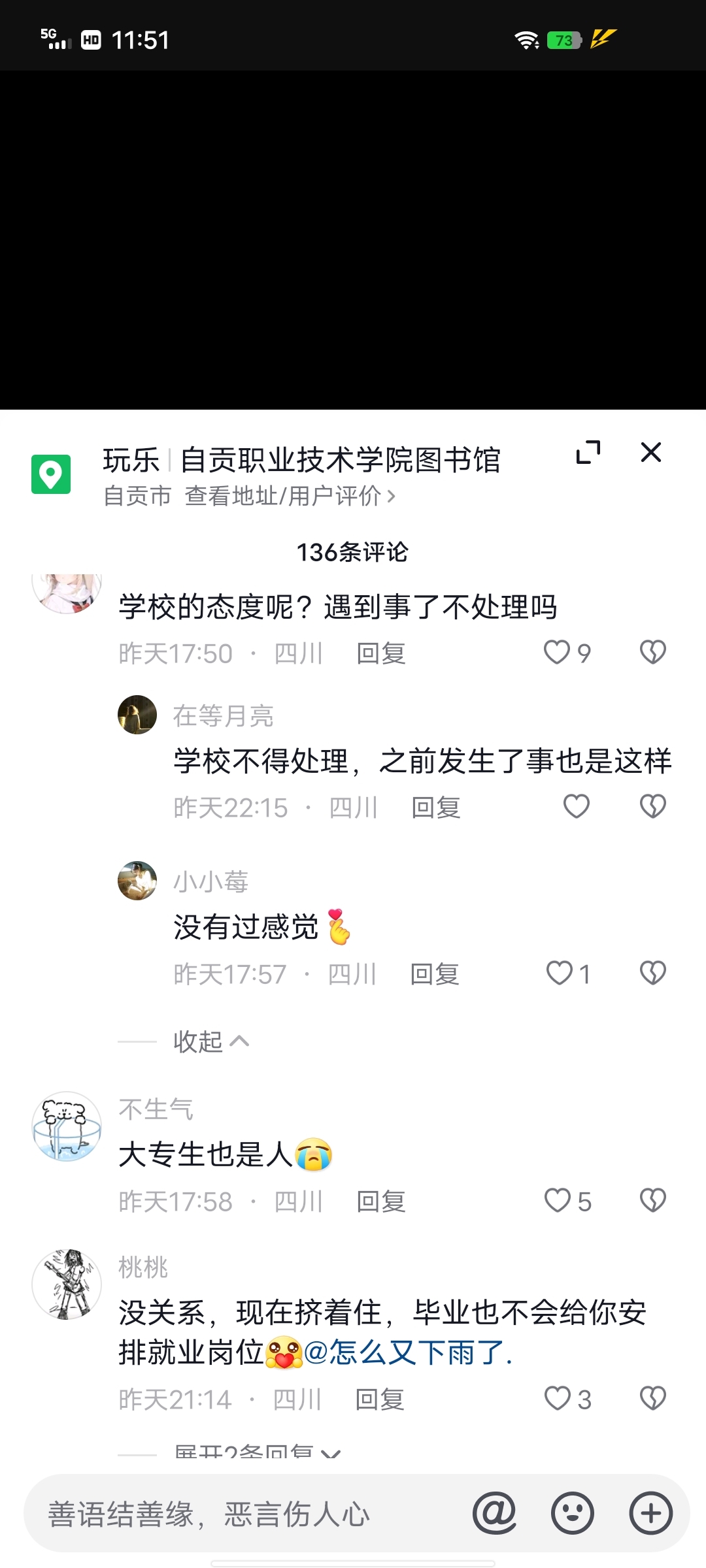Expand comments to full screen
The height and width of the screenshot is (1568, 706).
(x=588, y=452)
